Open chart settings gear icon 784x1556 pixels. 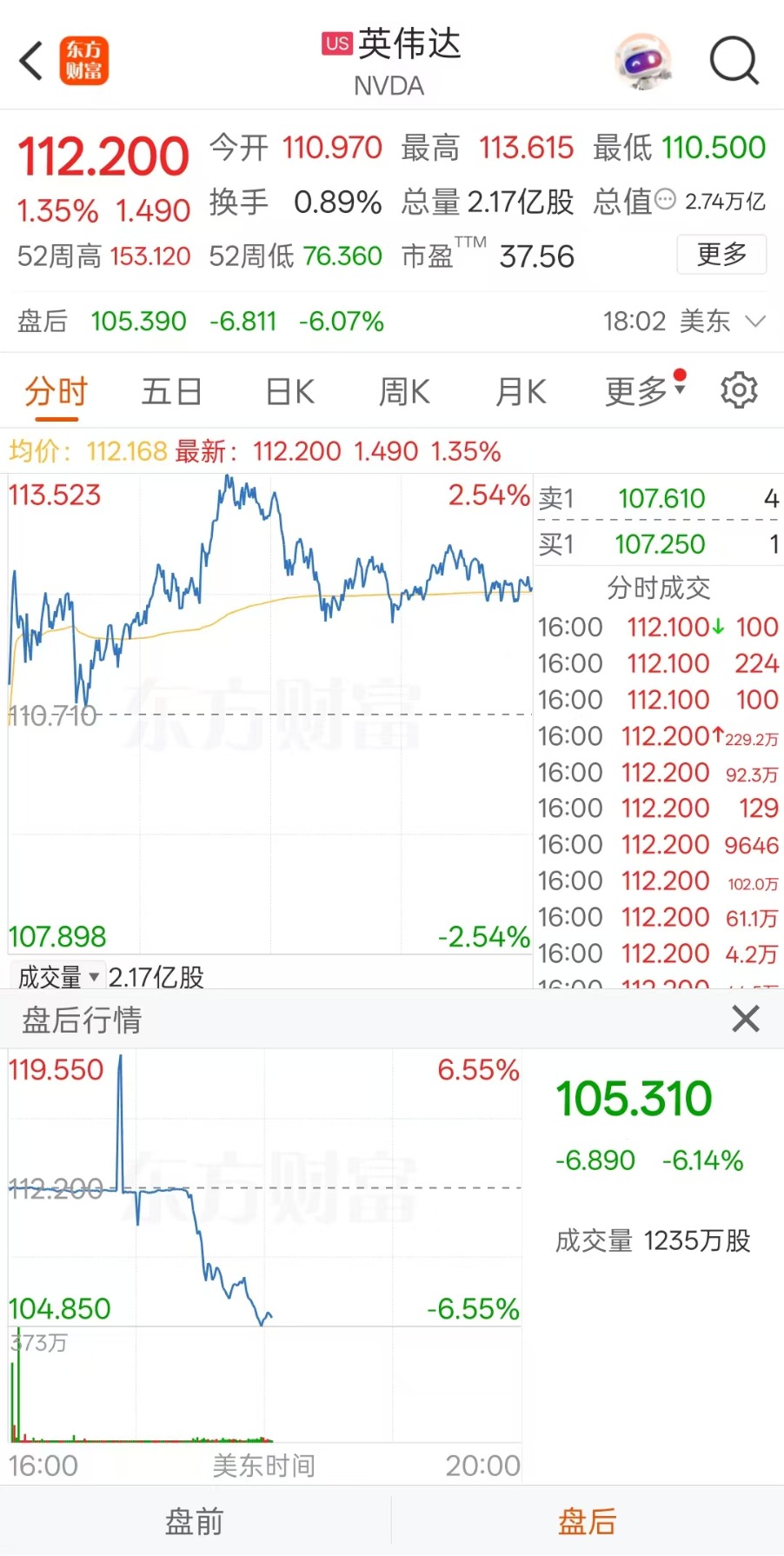click(739, 390)
